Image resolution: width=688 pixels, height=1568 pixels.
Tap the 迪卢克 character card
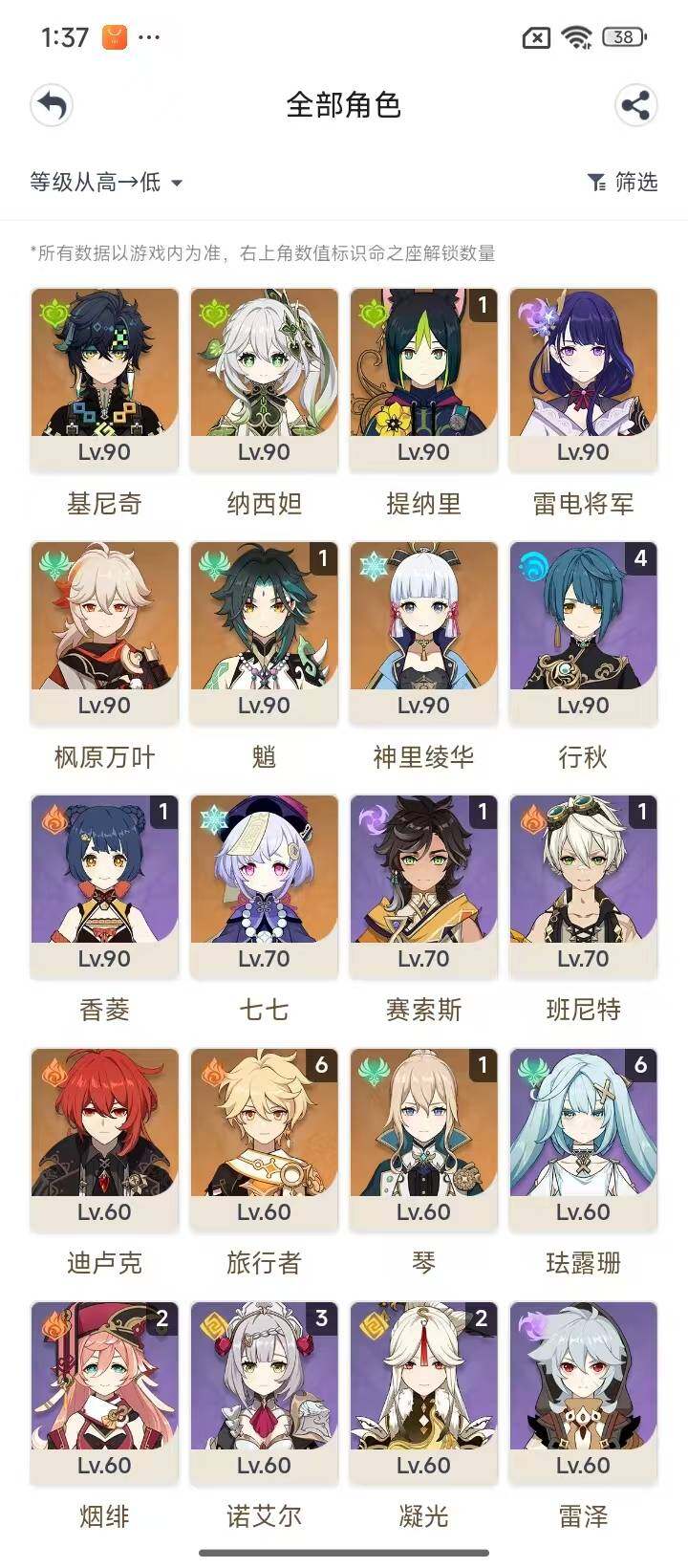(104, 1139)
